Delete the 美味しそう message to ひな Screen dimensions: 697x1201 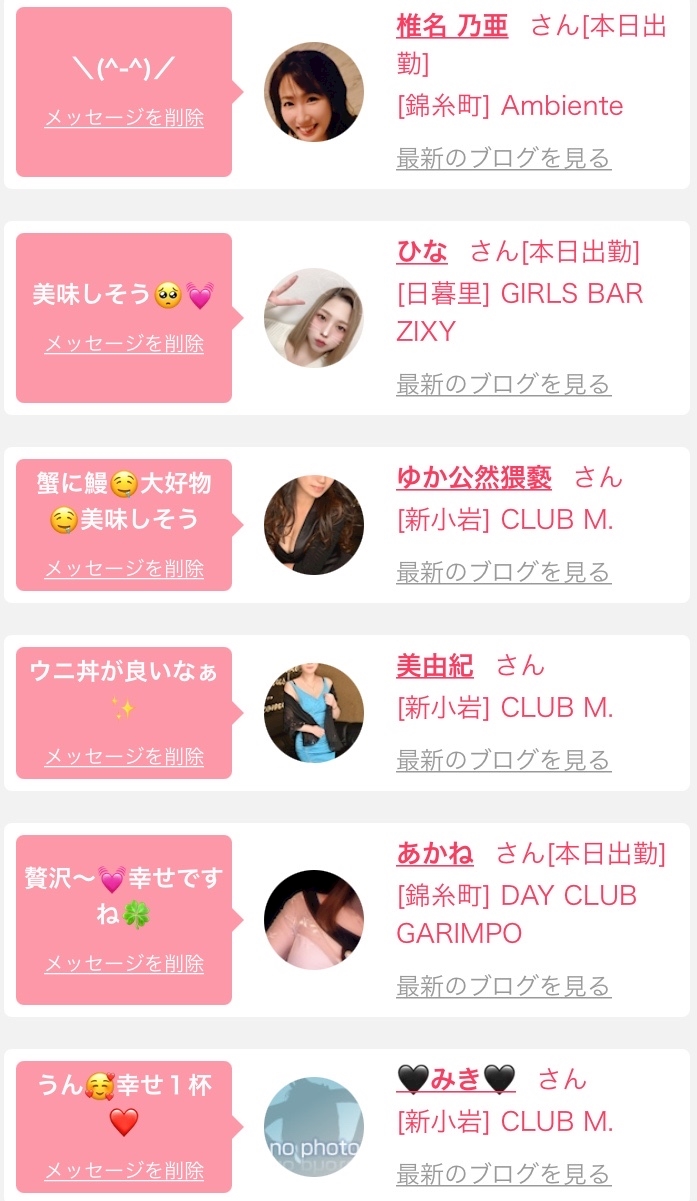point(124,344)
